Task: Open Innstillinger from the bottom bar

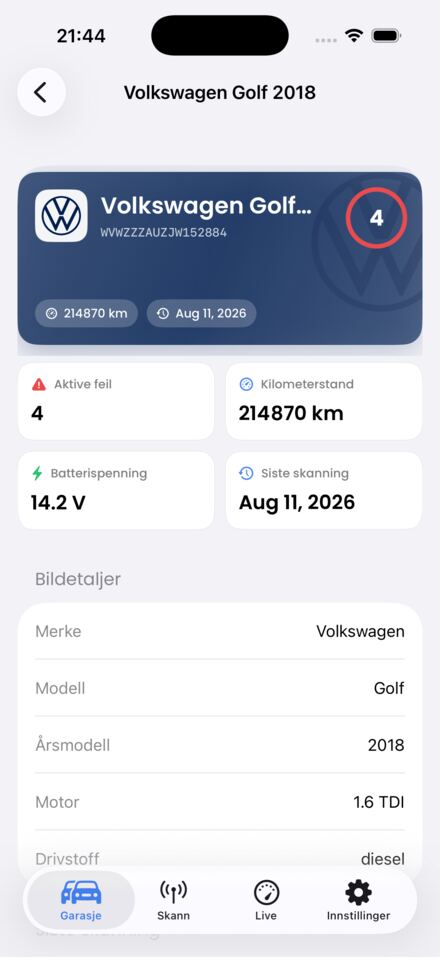Action: [358, 900]
